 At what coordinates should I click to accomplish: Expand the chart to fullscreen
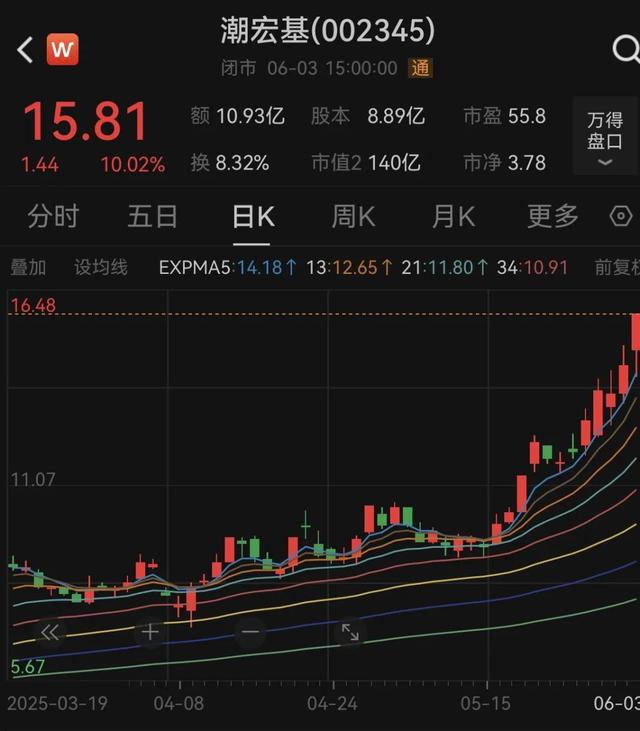tap(350, 632)
